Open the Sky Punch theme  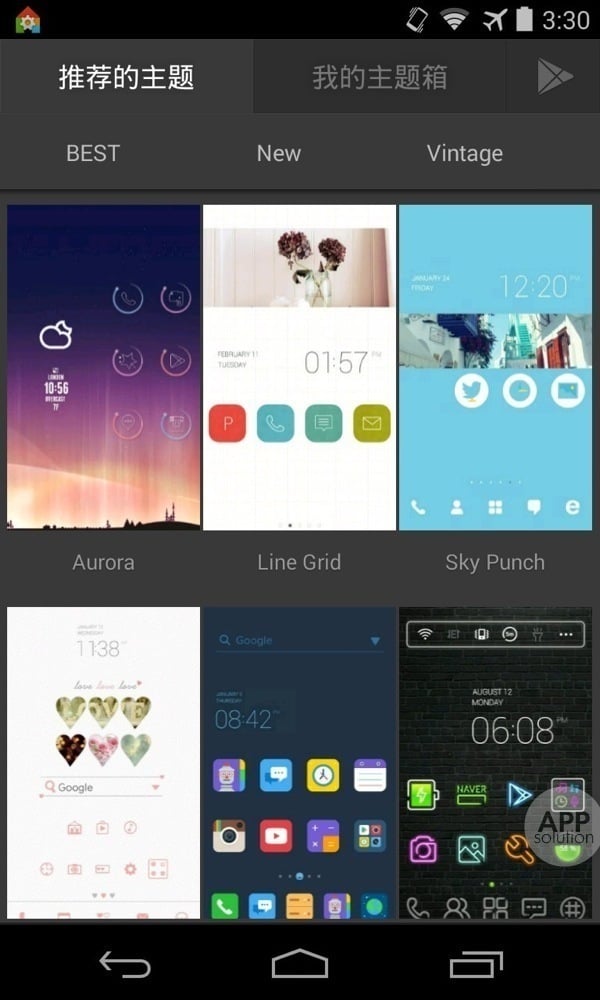(x=495, y=367)
